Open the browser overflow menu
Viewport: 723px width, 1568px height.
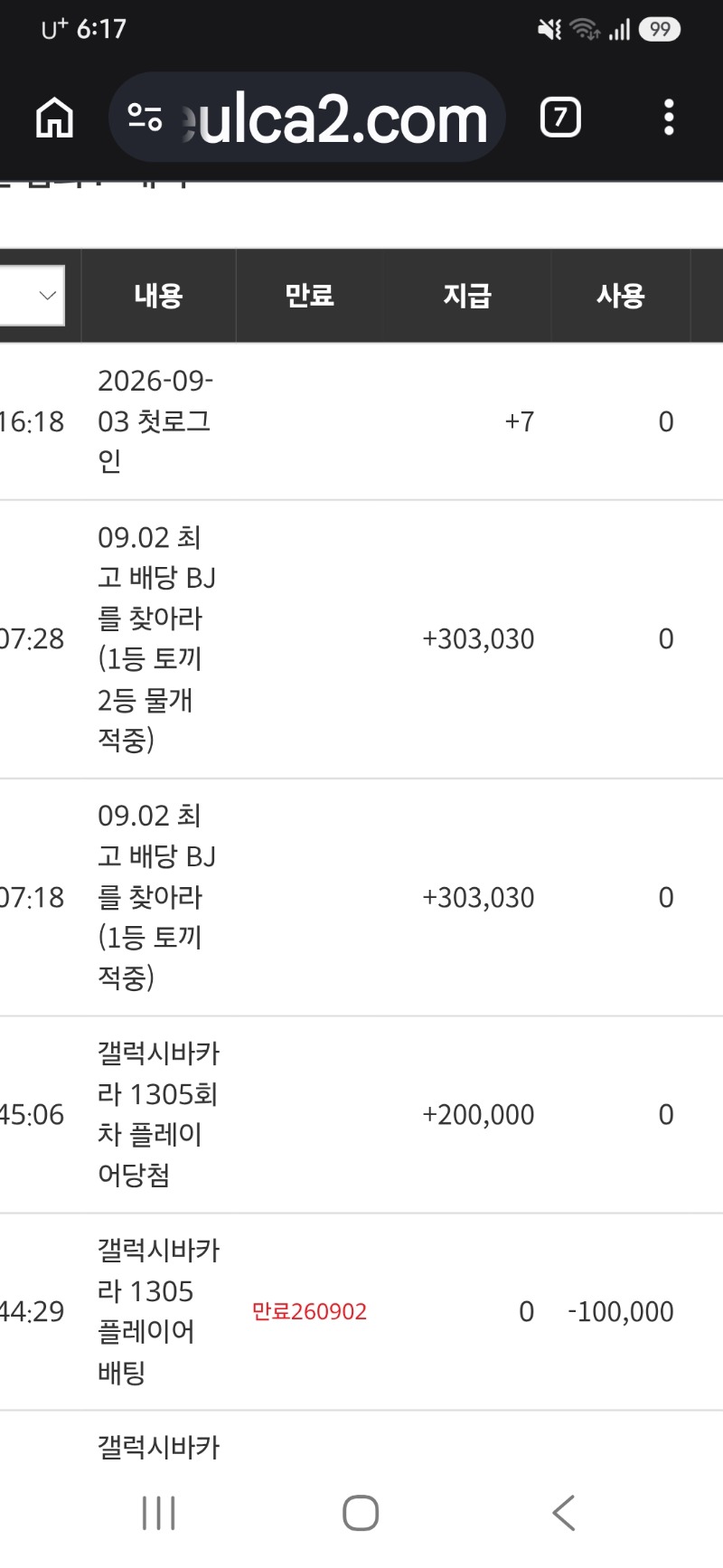coord(669,118)
